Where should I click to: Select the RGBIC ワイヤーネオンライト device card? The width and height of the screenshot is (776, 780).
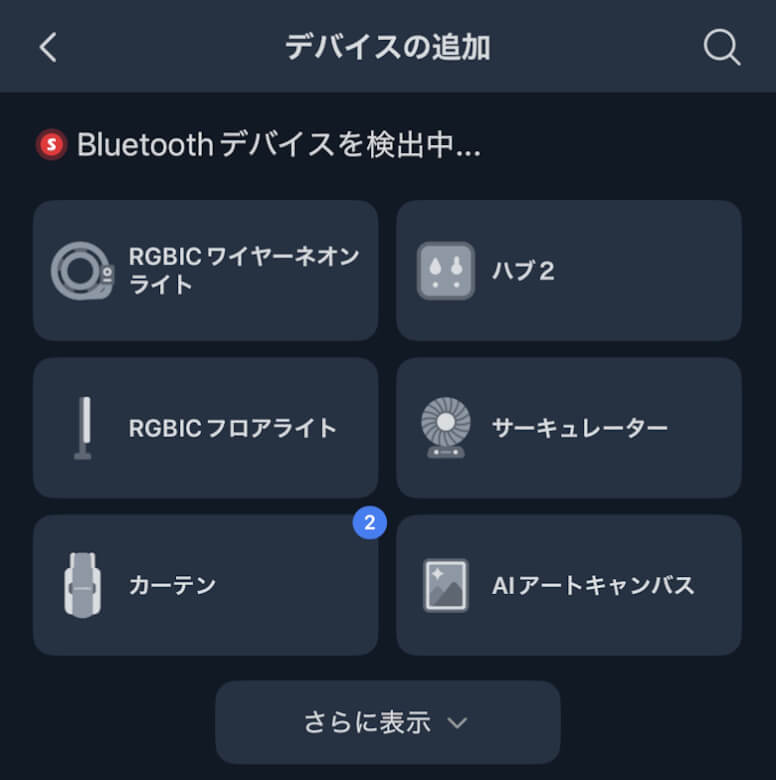pos(206,270)
